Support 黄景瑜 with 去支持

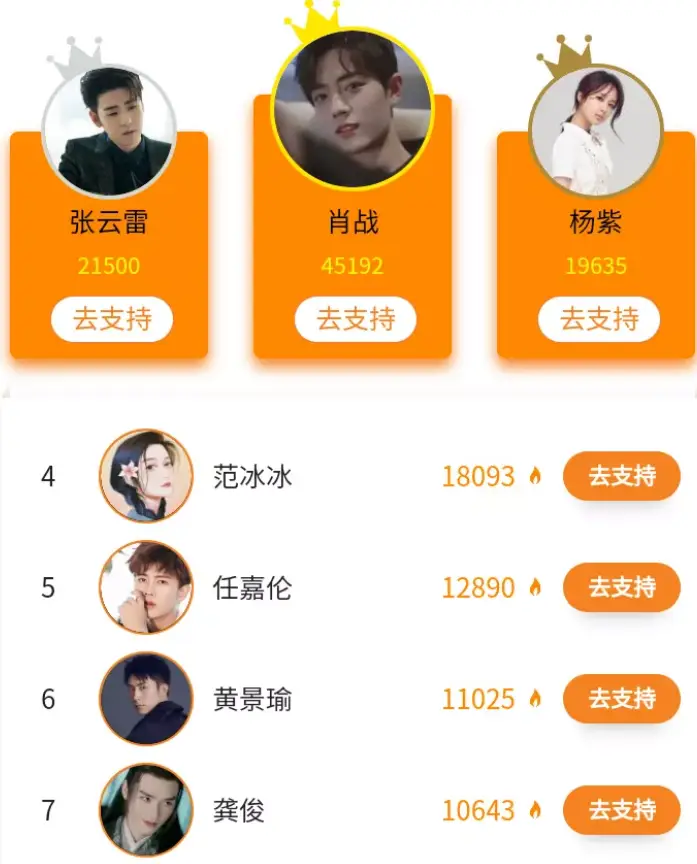[621, 698]
